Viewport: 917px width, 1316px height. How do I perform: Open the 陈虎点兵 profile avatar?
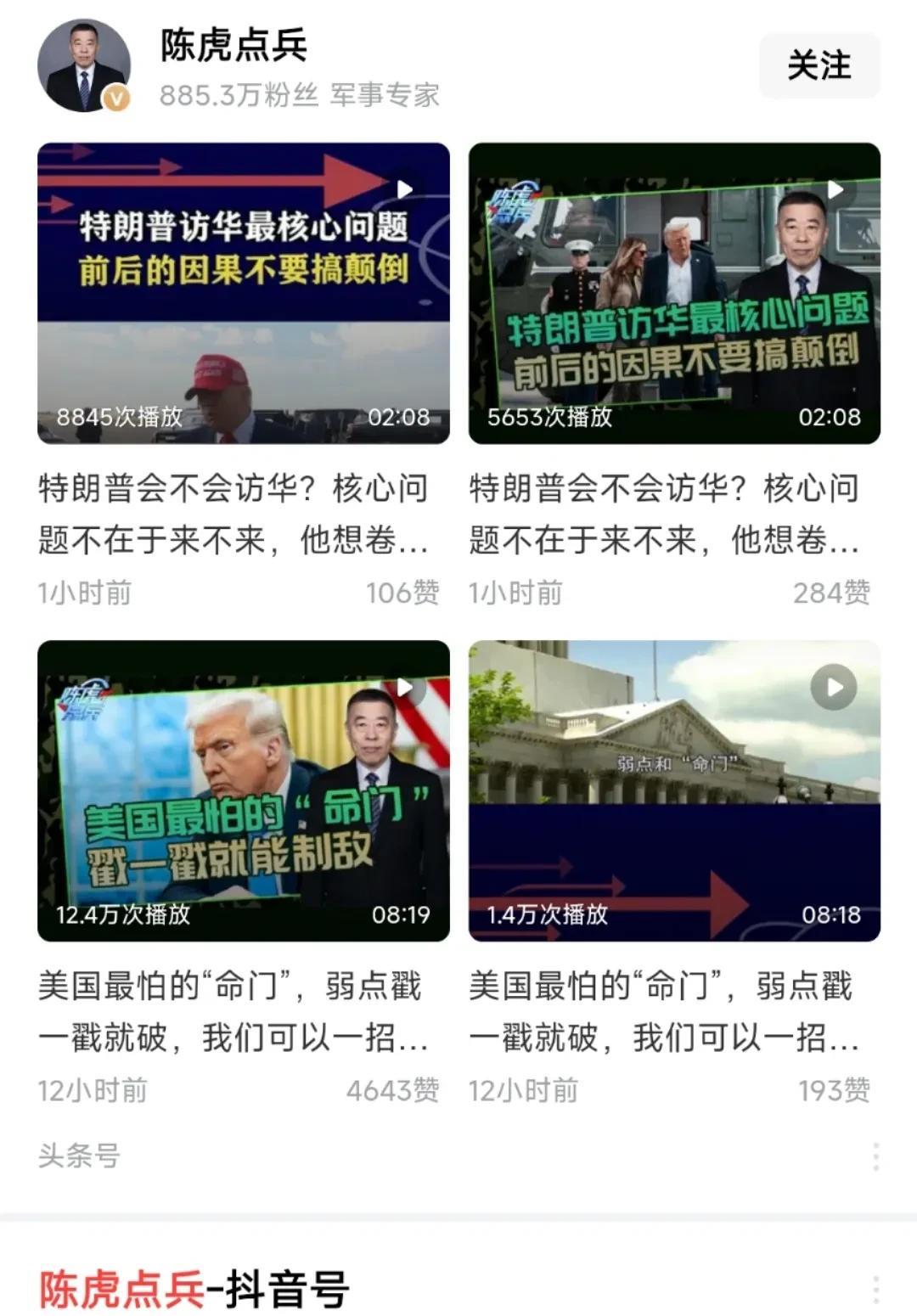[84, 66]
